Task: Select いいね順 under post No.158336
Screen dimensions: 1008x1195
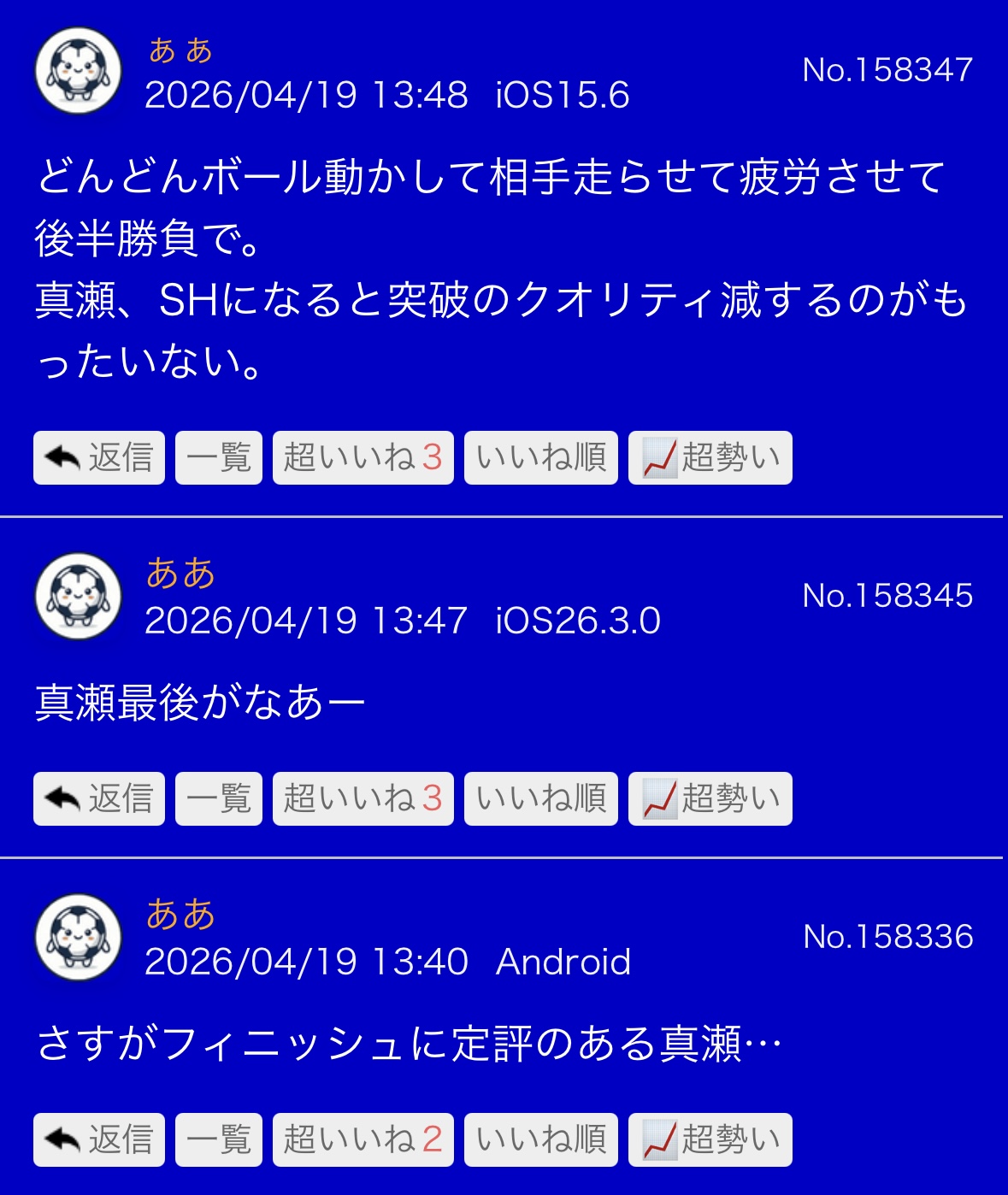Action: 541,1139
